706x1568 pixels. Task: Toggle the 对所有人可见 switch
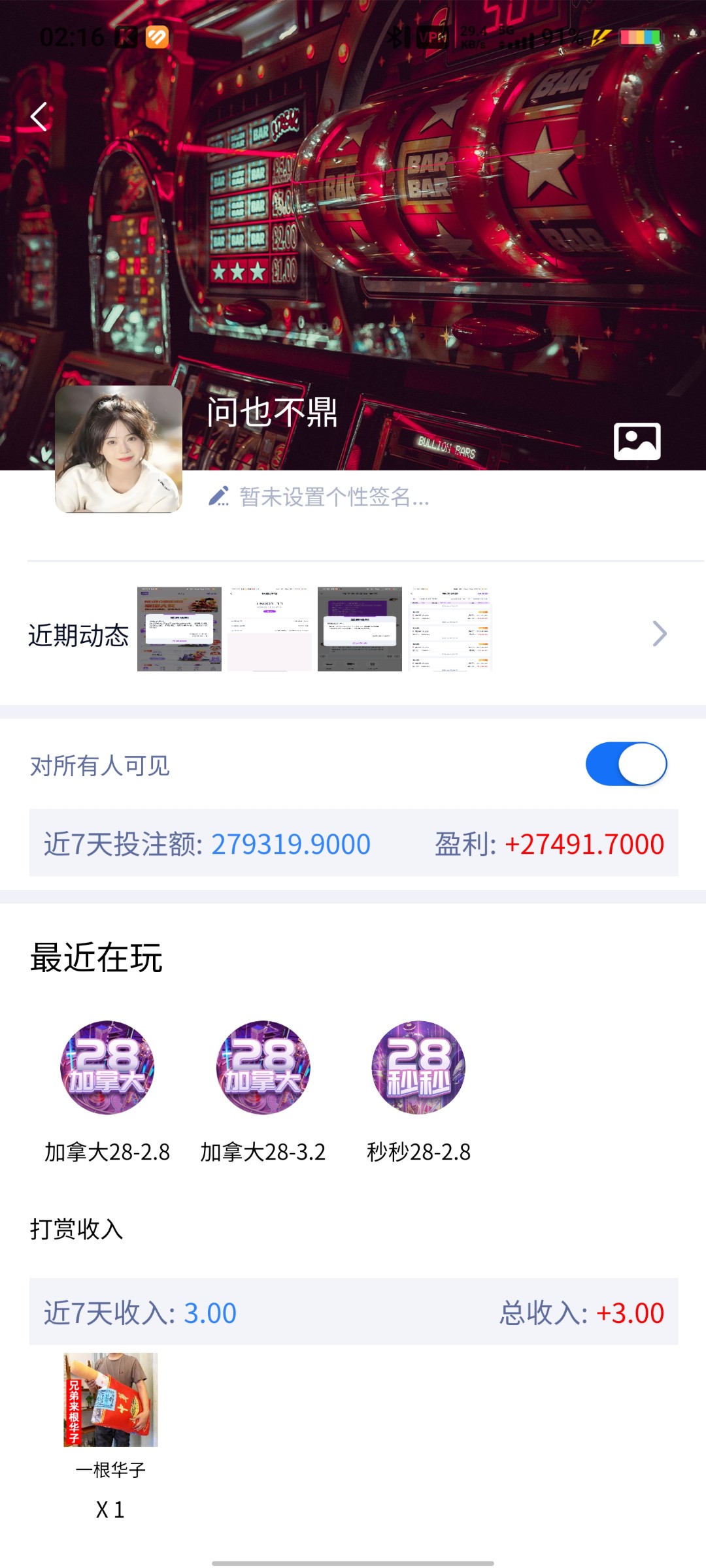(626, 764)
